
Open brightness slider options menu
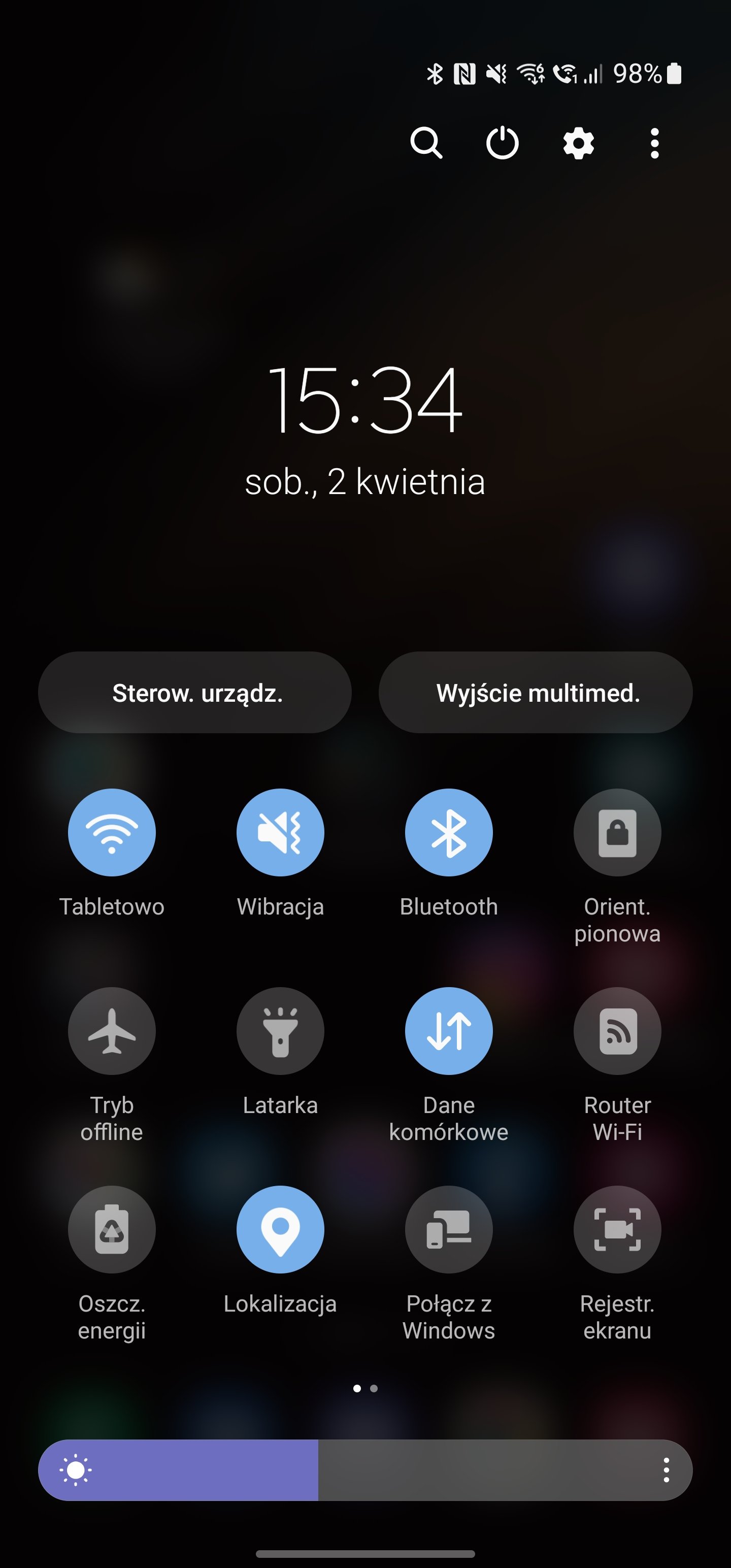666,1470
